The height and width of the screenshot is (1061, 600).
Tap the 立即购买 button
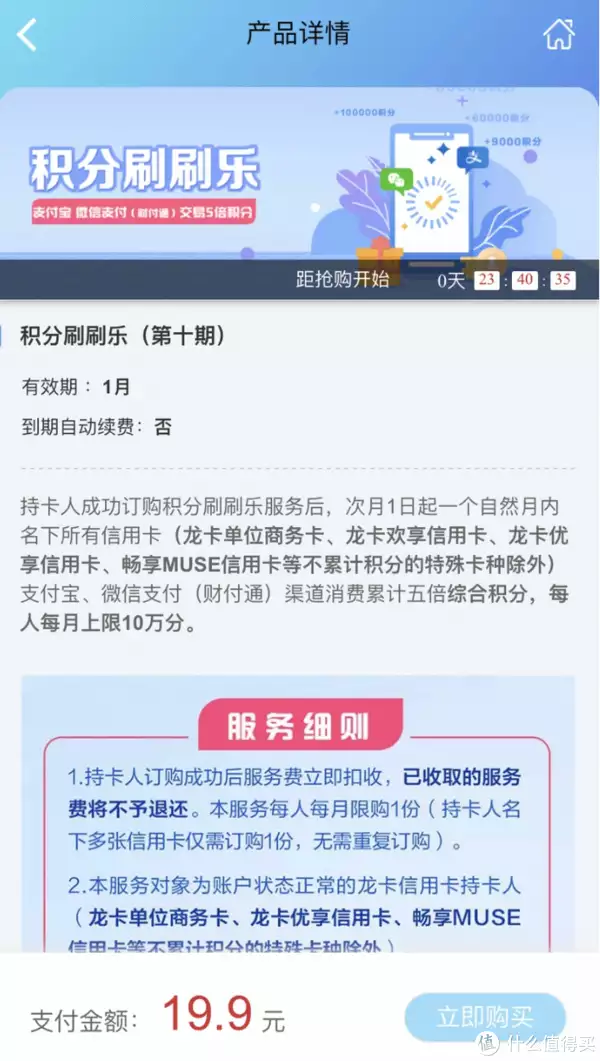(485, 1018)
